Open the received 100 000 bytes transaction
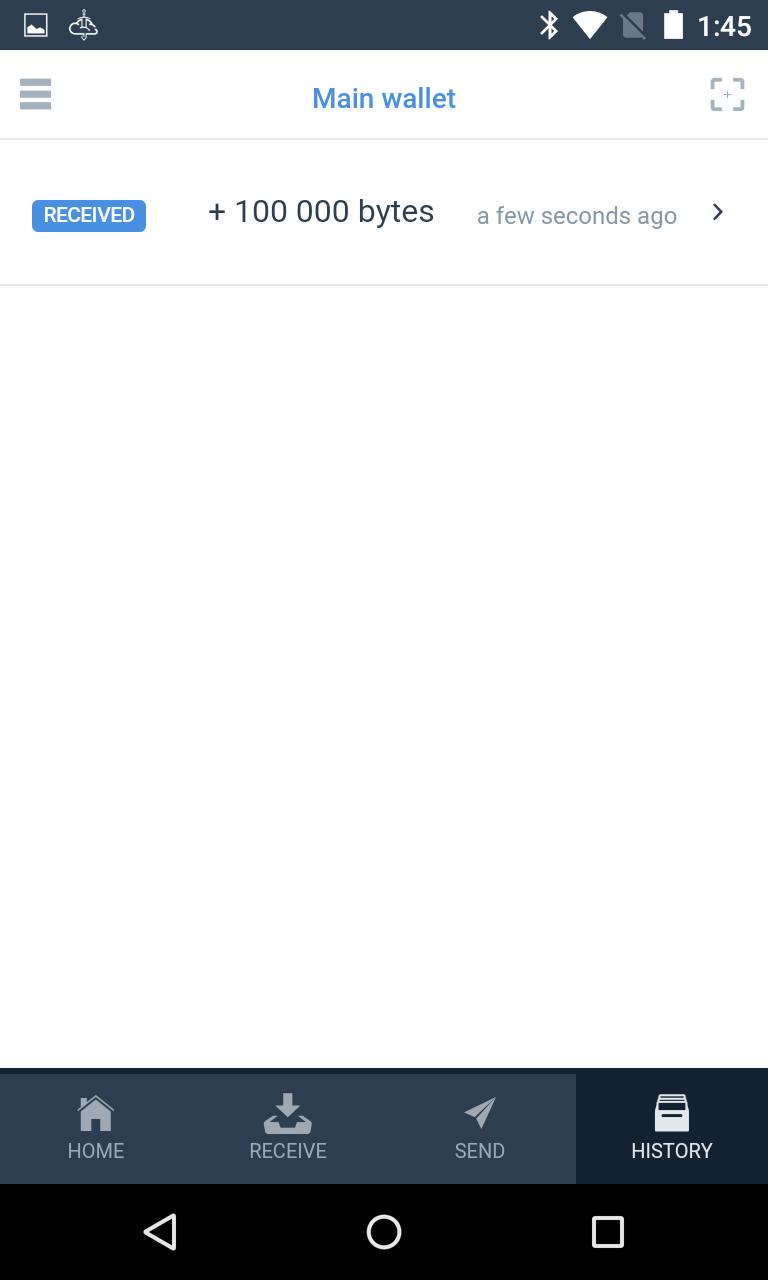The height and width of the screenshot is (1280, 768). (384, 213)
